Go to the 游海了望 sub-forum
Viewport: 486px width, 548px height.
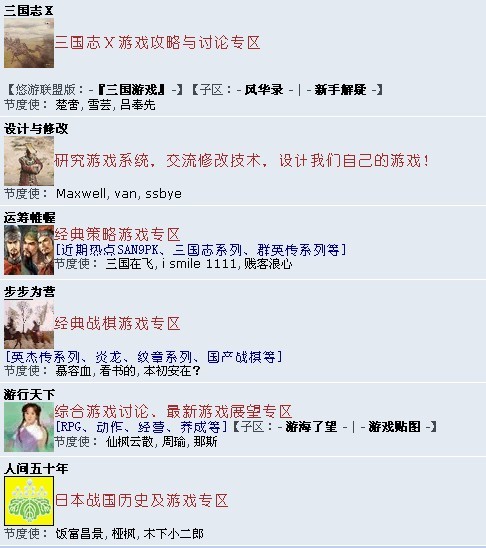311,427
